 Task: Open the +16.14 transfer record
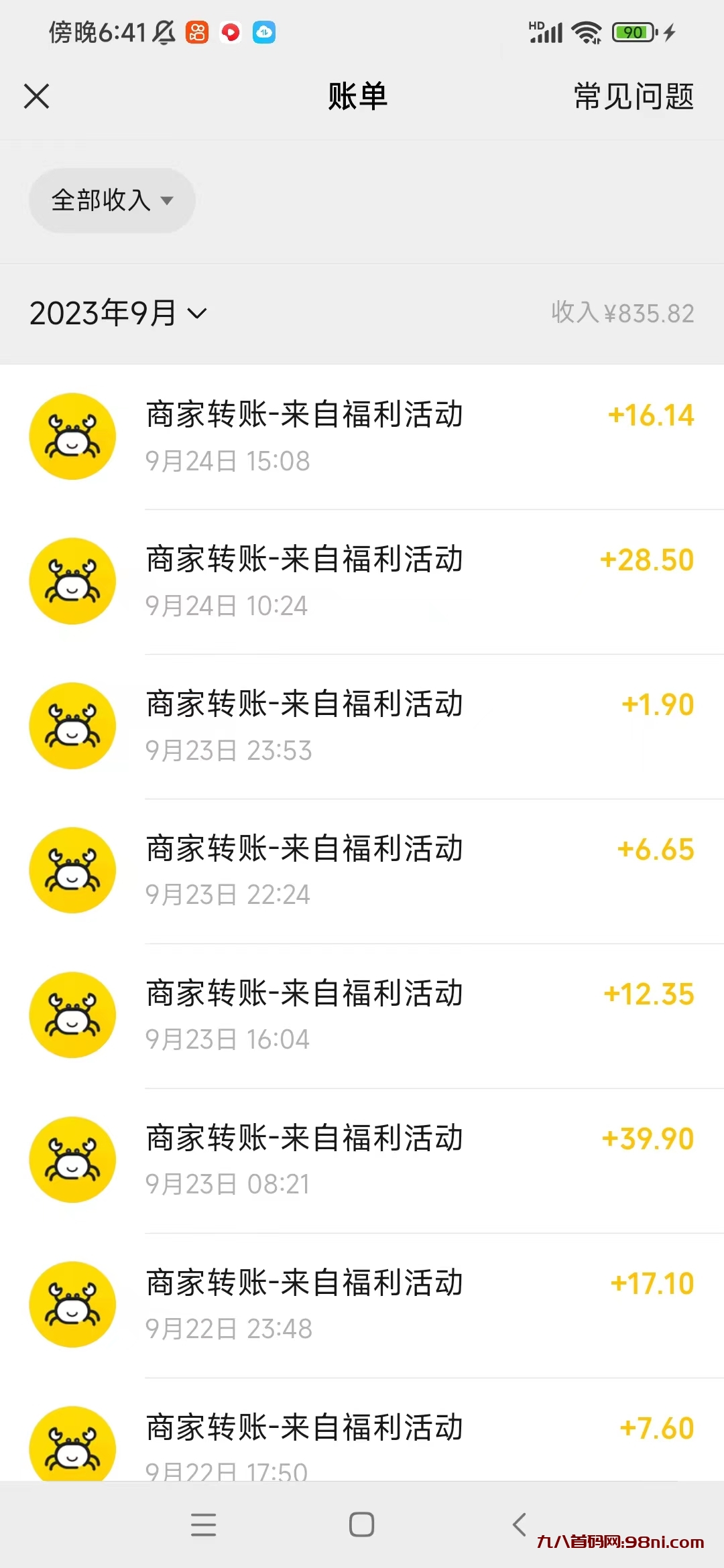(x=362, y=437)
